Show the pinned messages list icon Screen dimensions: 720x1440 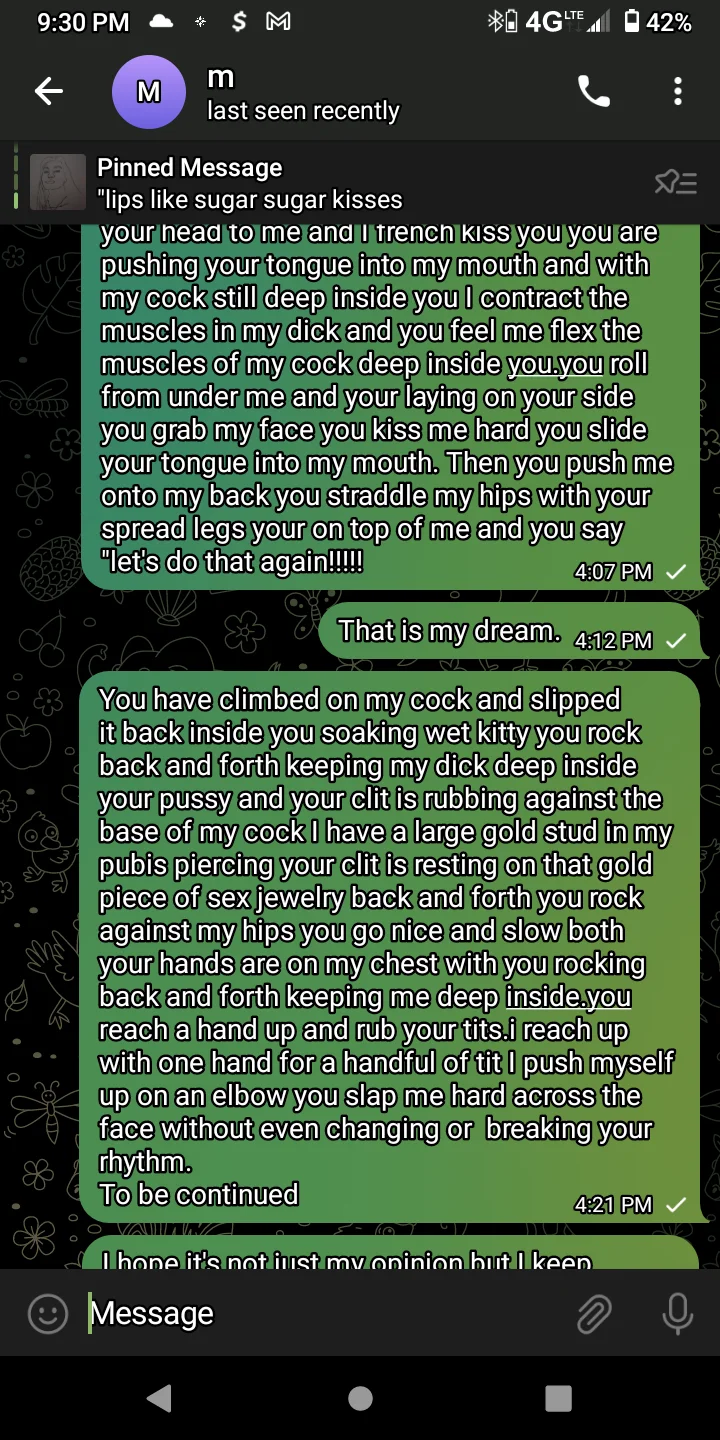pos(676,182)
